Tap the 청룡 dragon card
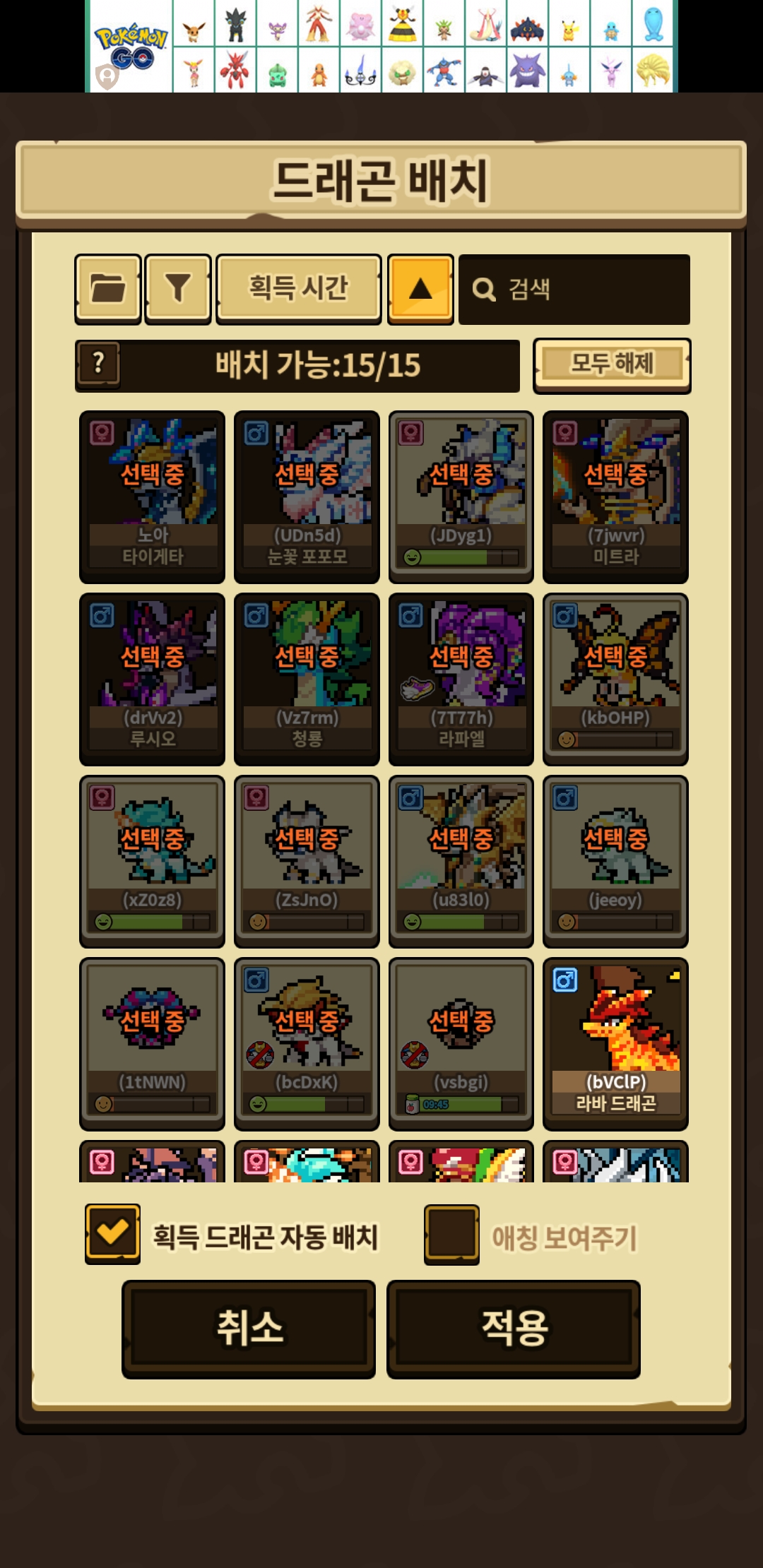The width and height of the screenshot is (763, 1568). [x=307, y=679]
